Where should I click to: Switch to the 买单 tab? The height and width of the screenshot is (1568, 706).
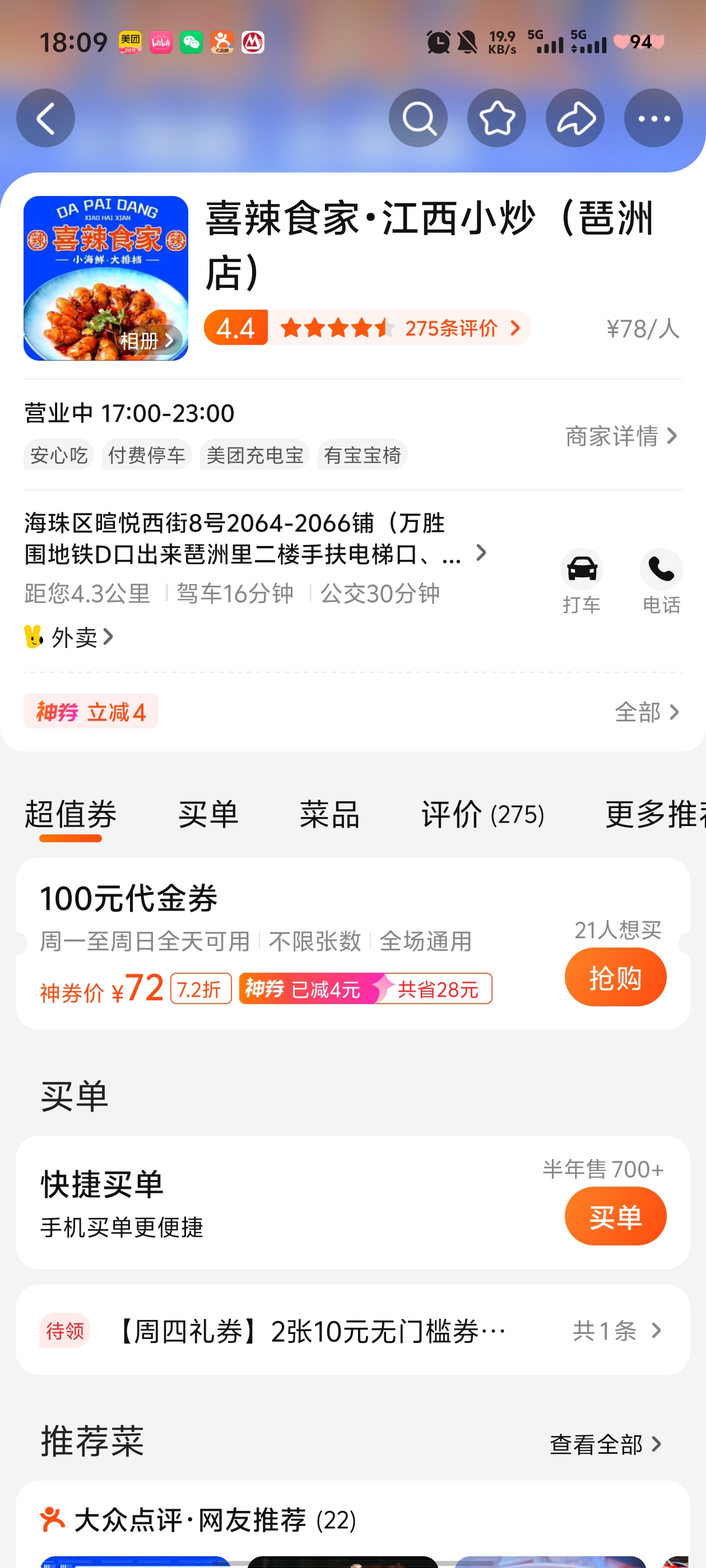click(x=208, y=814)
